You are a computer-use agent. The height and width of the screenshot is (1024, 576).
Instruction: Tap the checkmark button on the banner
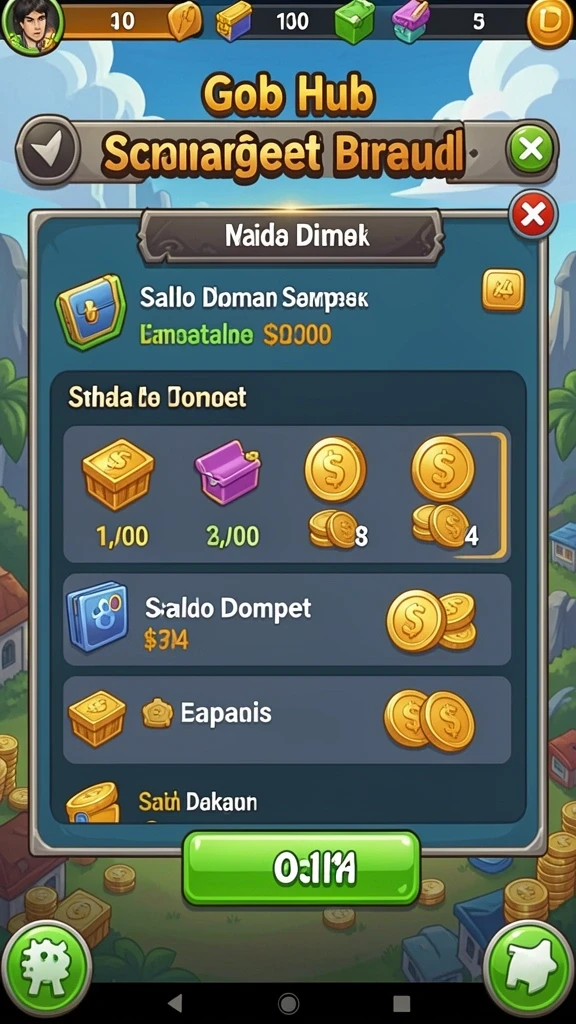(x=47, y=151)
